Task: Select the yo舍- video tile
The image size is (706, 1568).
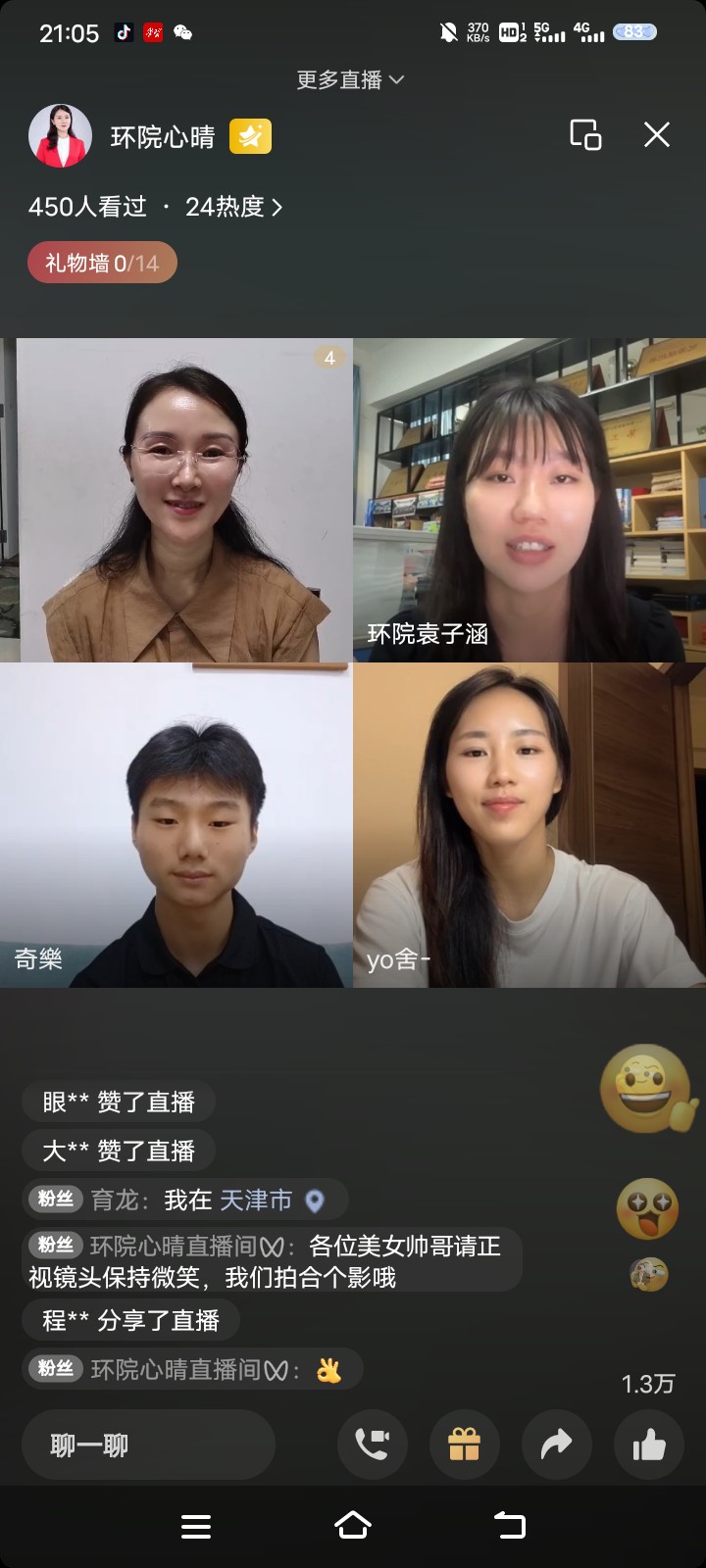Action: point(529,825)
